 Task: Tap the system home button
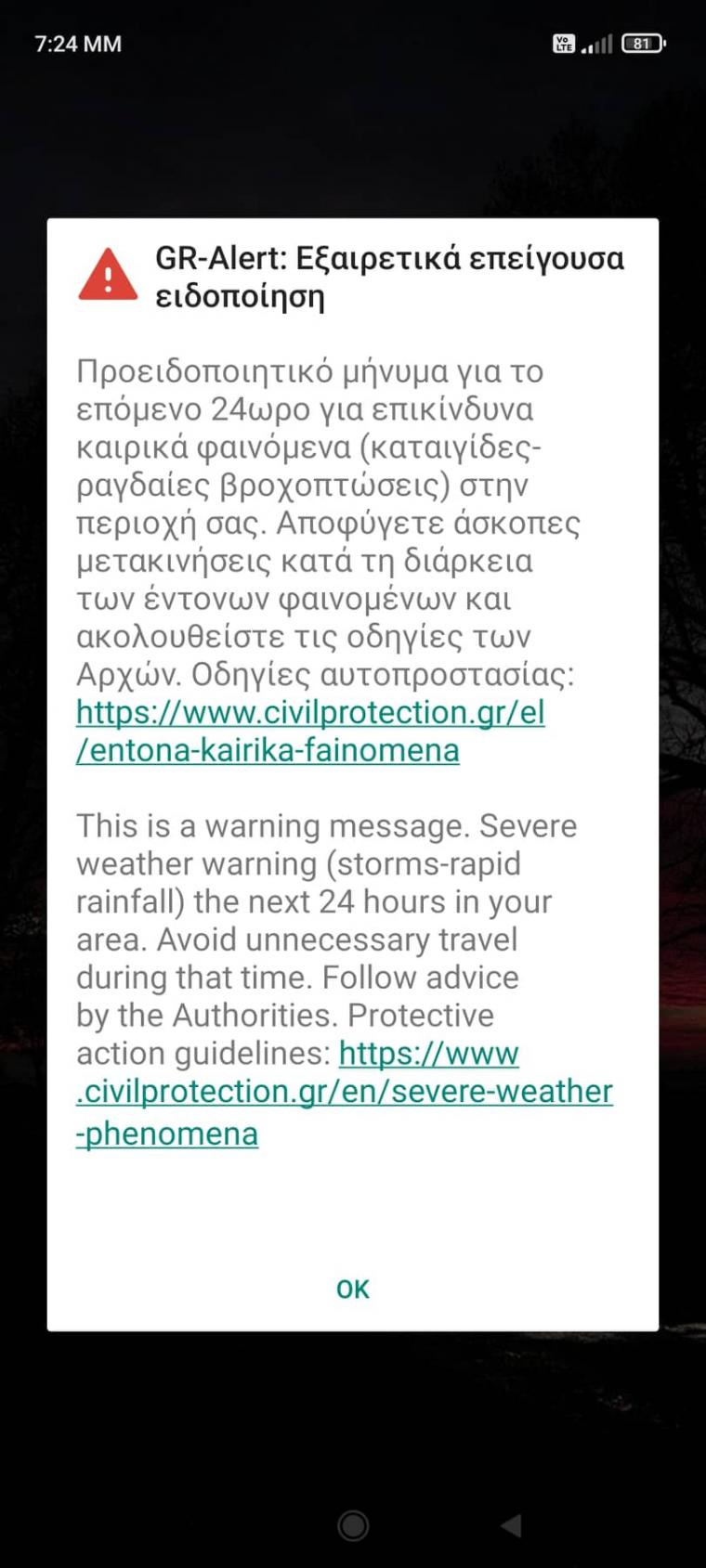click(353, 1524)
